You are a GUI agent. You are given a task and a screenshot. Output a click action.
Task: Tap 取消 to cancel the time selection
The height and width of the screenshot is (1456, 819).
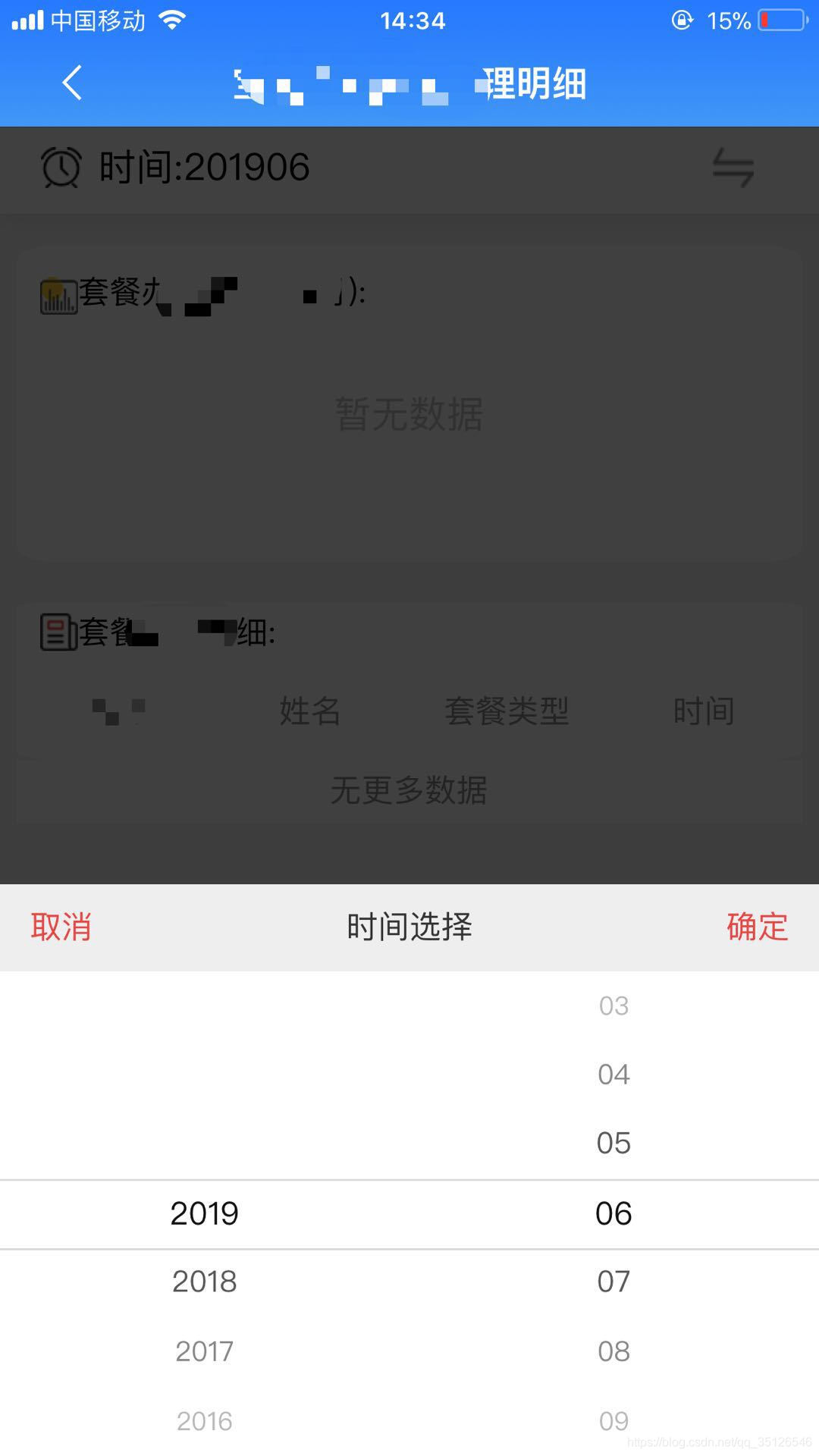(61, 927)
